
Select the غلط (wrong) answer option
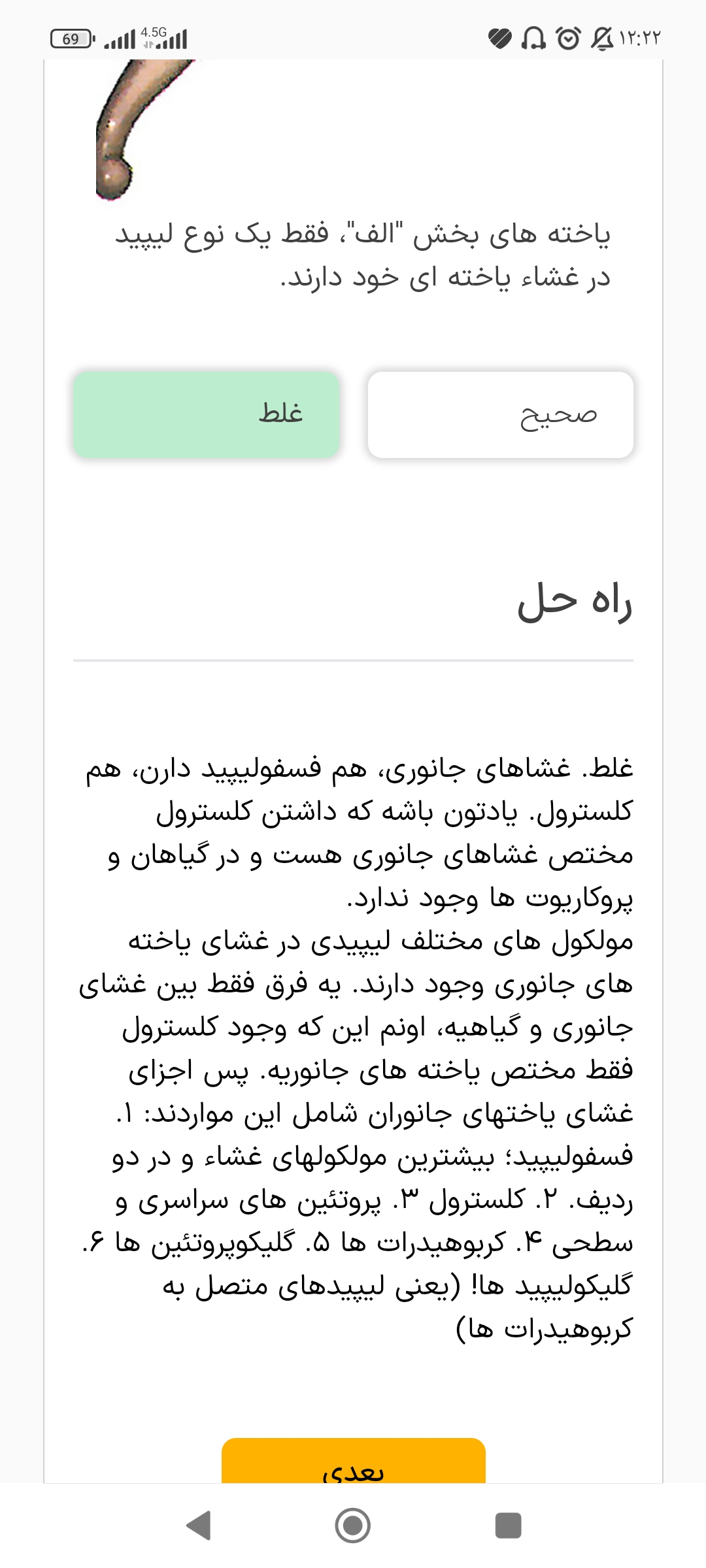click(206, 415)
